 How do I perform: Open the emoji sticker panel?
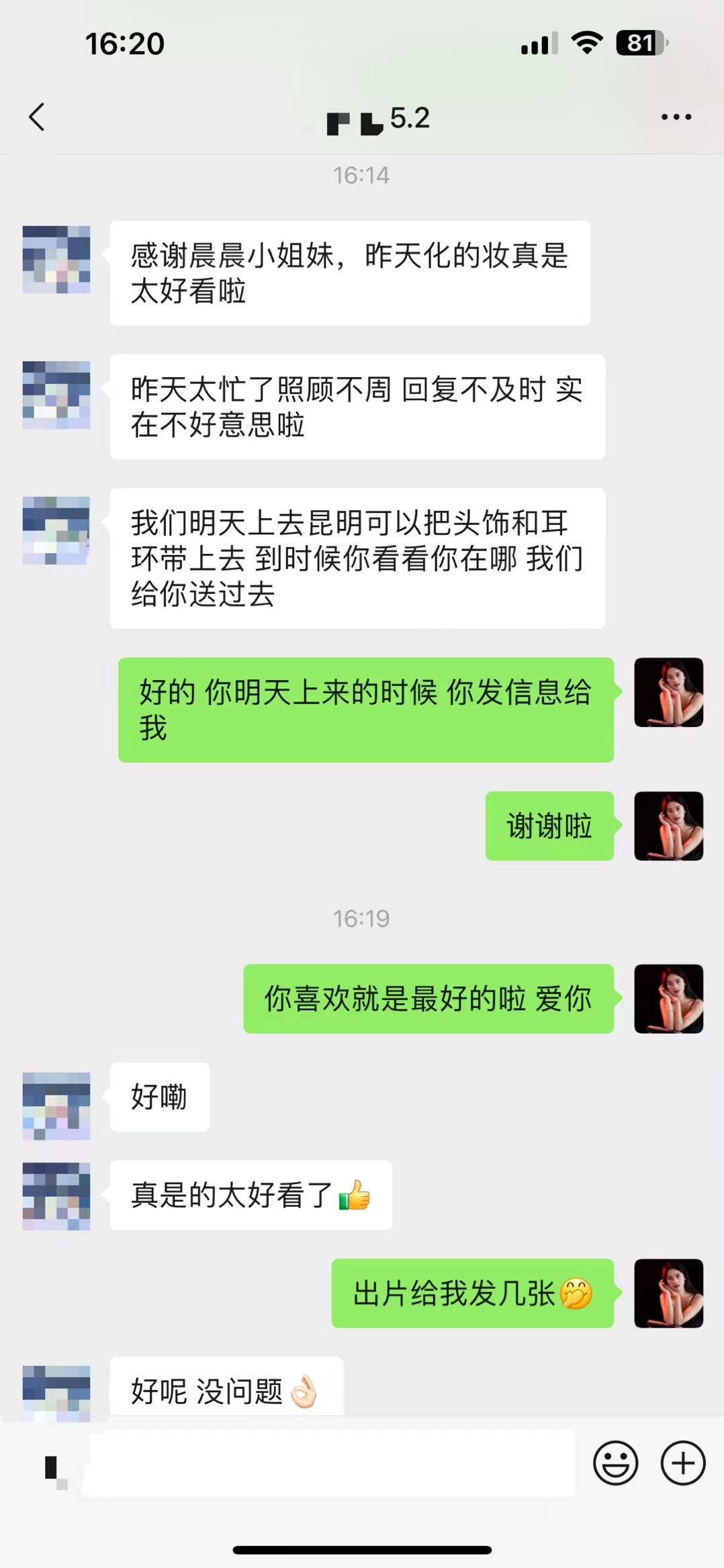[615, 1463]
